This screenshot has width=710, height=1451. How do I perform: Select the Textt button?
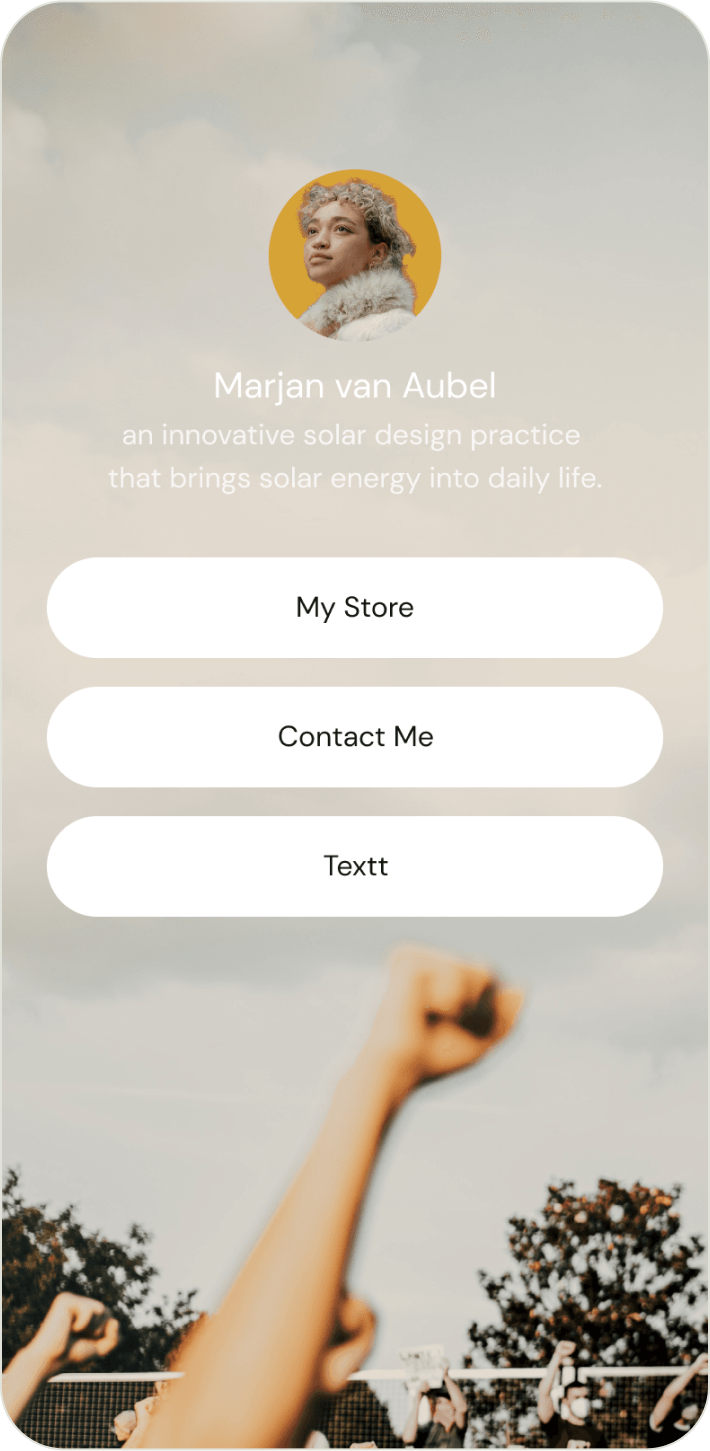(x=354, y=865)
